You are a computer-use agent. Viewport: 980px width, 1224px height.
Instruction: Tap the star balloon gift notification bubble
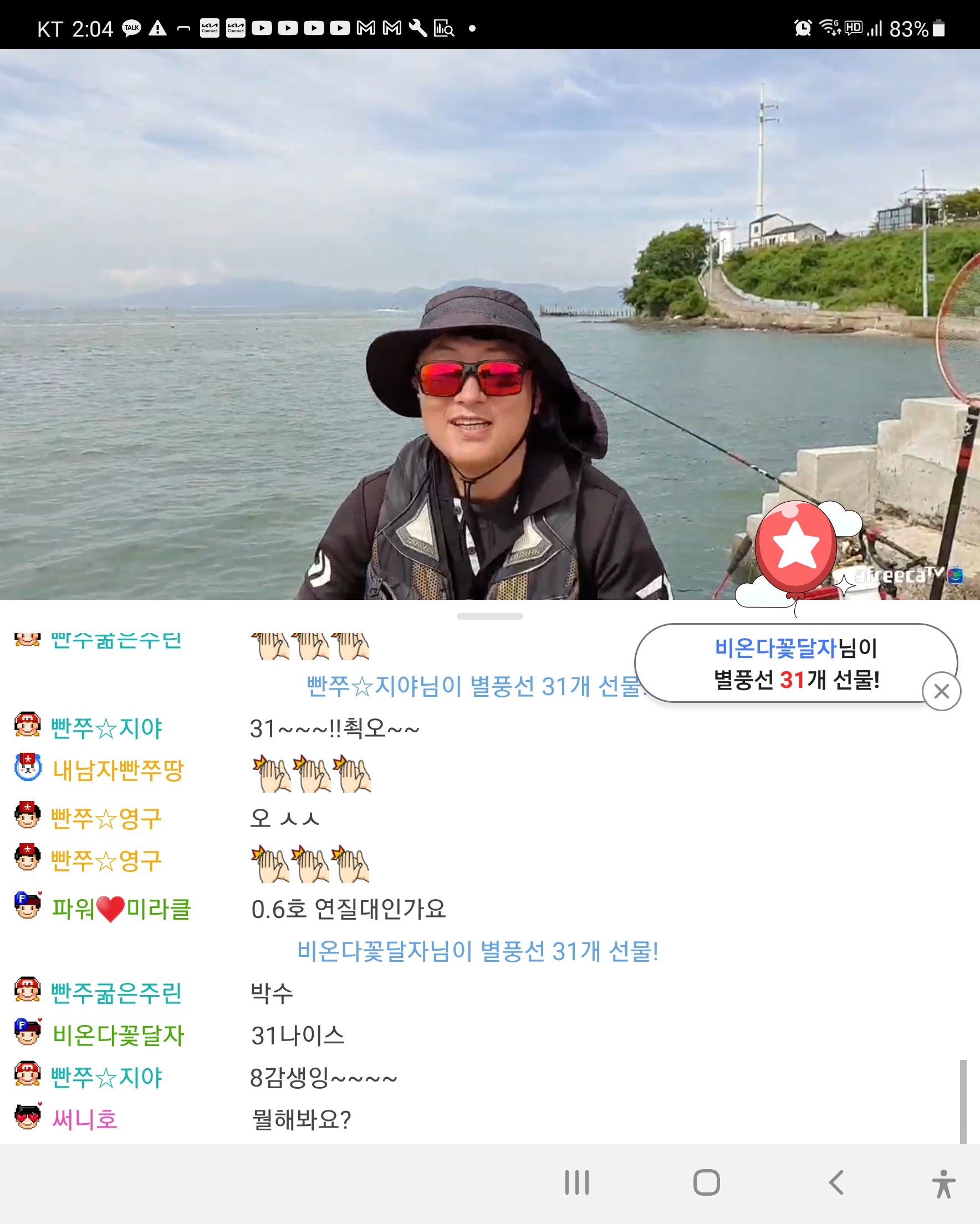pyautogui.click(x=795, y=663)
